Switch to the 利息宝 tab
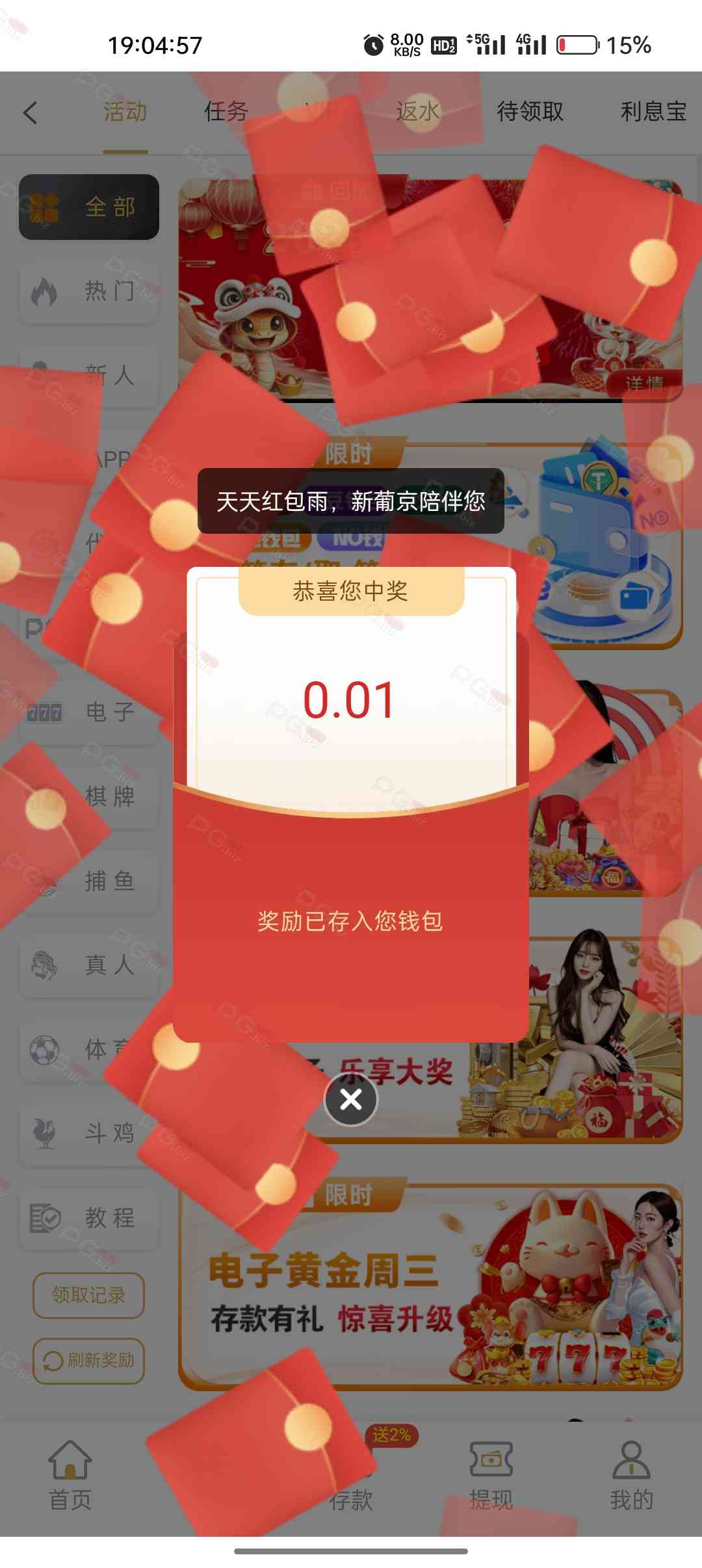The image size is (702, 1568). 653,112
